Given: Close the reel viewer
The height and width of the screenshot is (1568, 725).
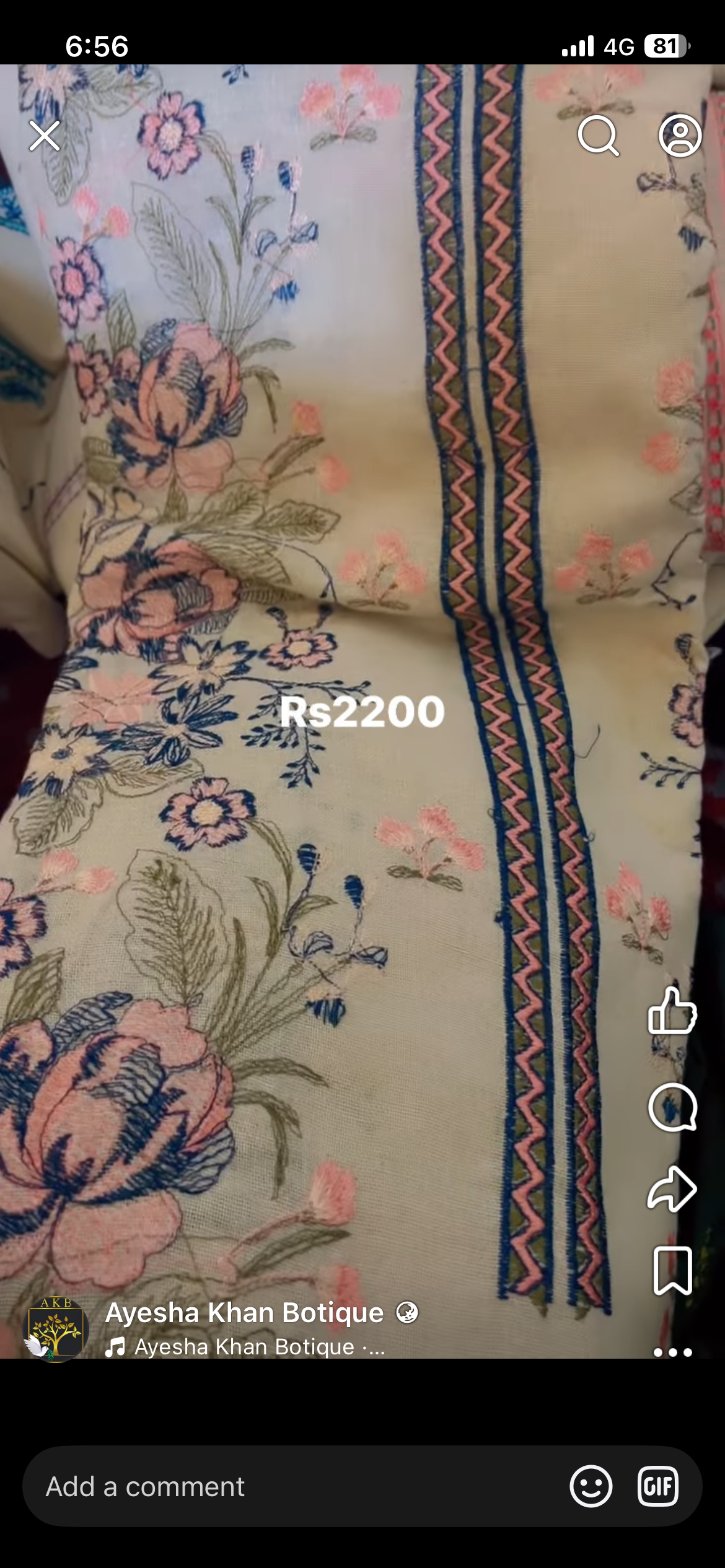Looking at the screenshot, I should point(45,136).
